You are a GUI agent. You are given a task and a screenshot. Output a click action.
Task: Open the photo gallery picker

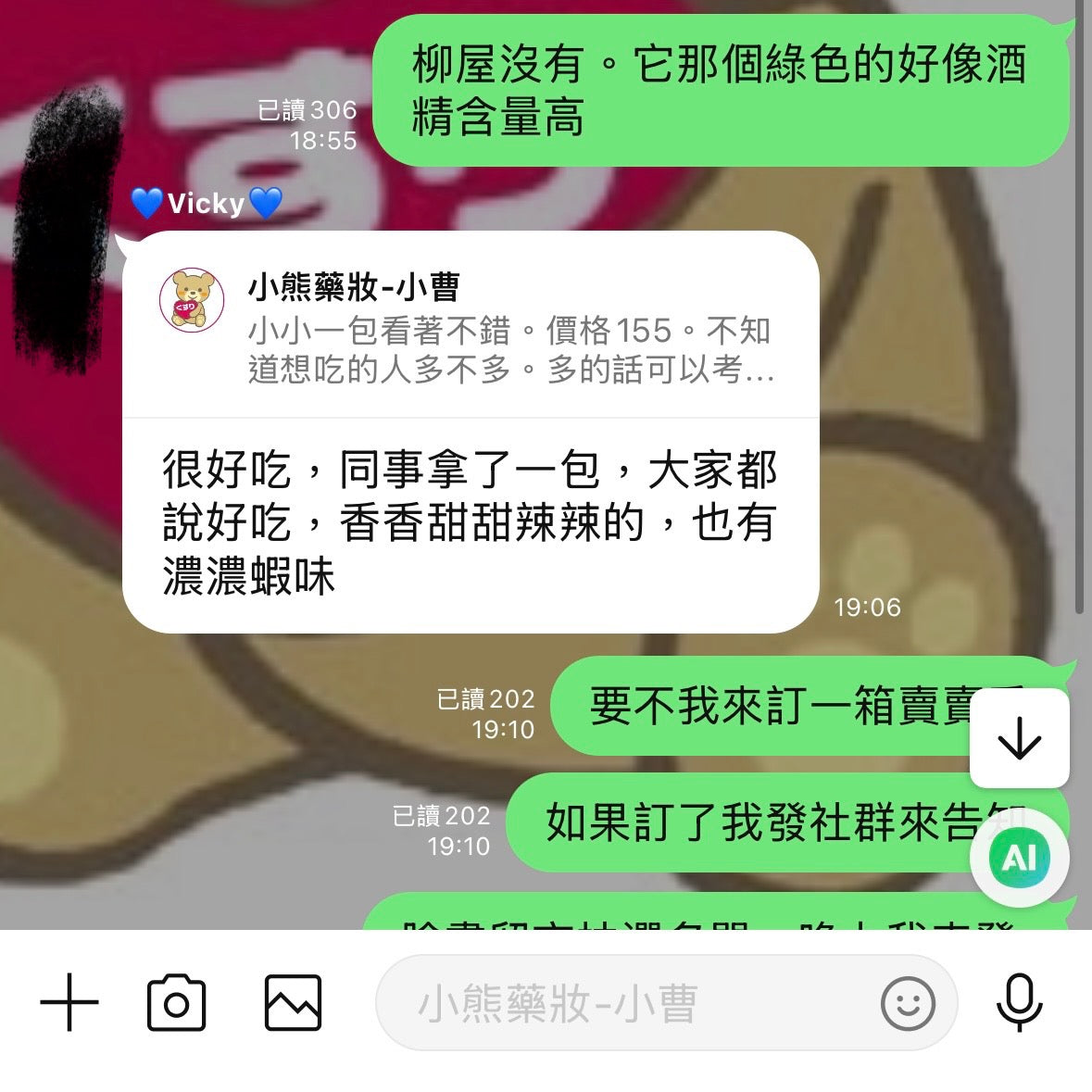(293, 1002)
